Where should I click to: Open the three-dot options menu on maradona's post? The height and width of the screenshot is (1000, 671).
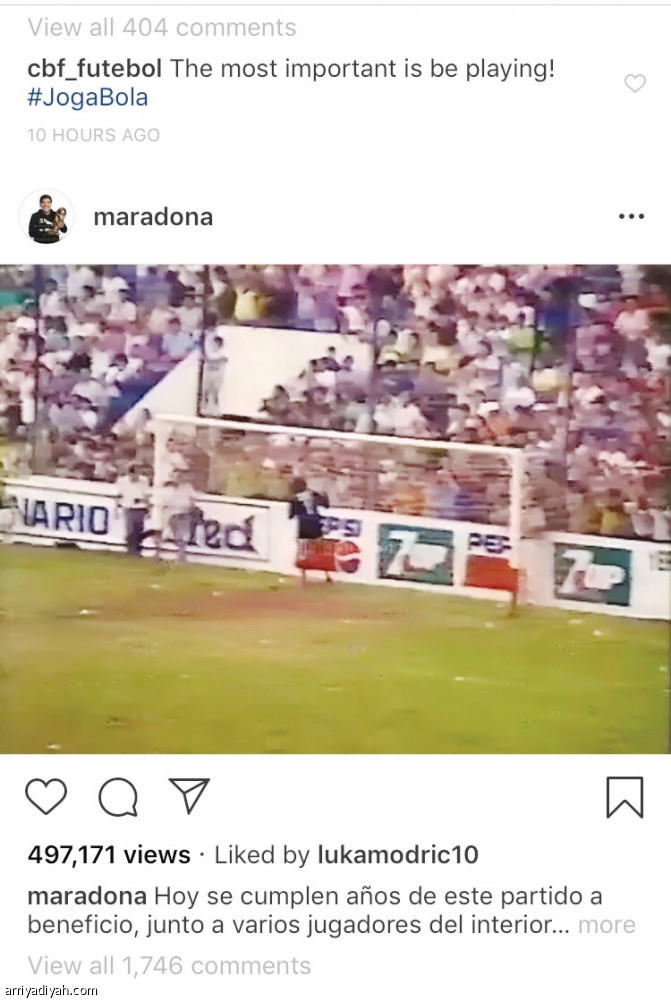[631, 216]
